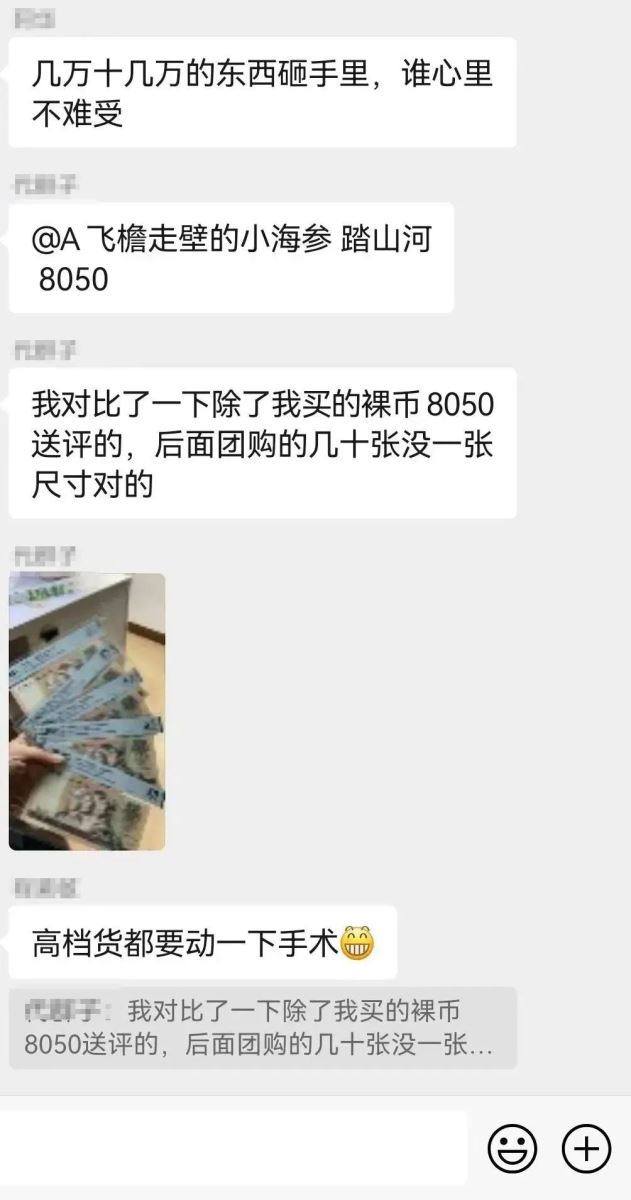Image resolution: width=631 pixels, height=1200 pixels.
Task: Jump to the quoted 8050送评 message
Action: coord(262,1028)
